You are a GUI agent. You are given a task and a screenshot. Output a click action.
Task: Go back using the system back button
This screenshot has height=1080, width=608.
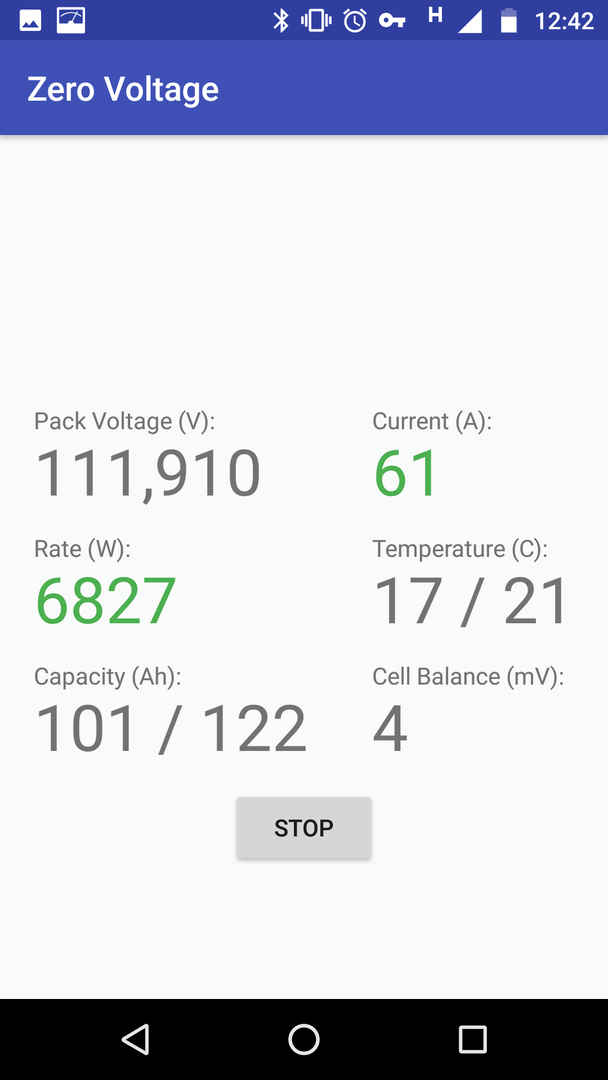click(x=136, y=1039)
